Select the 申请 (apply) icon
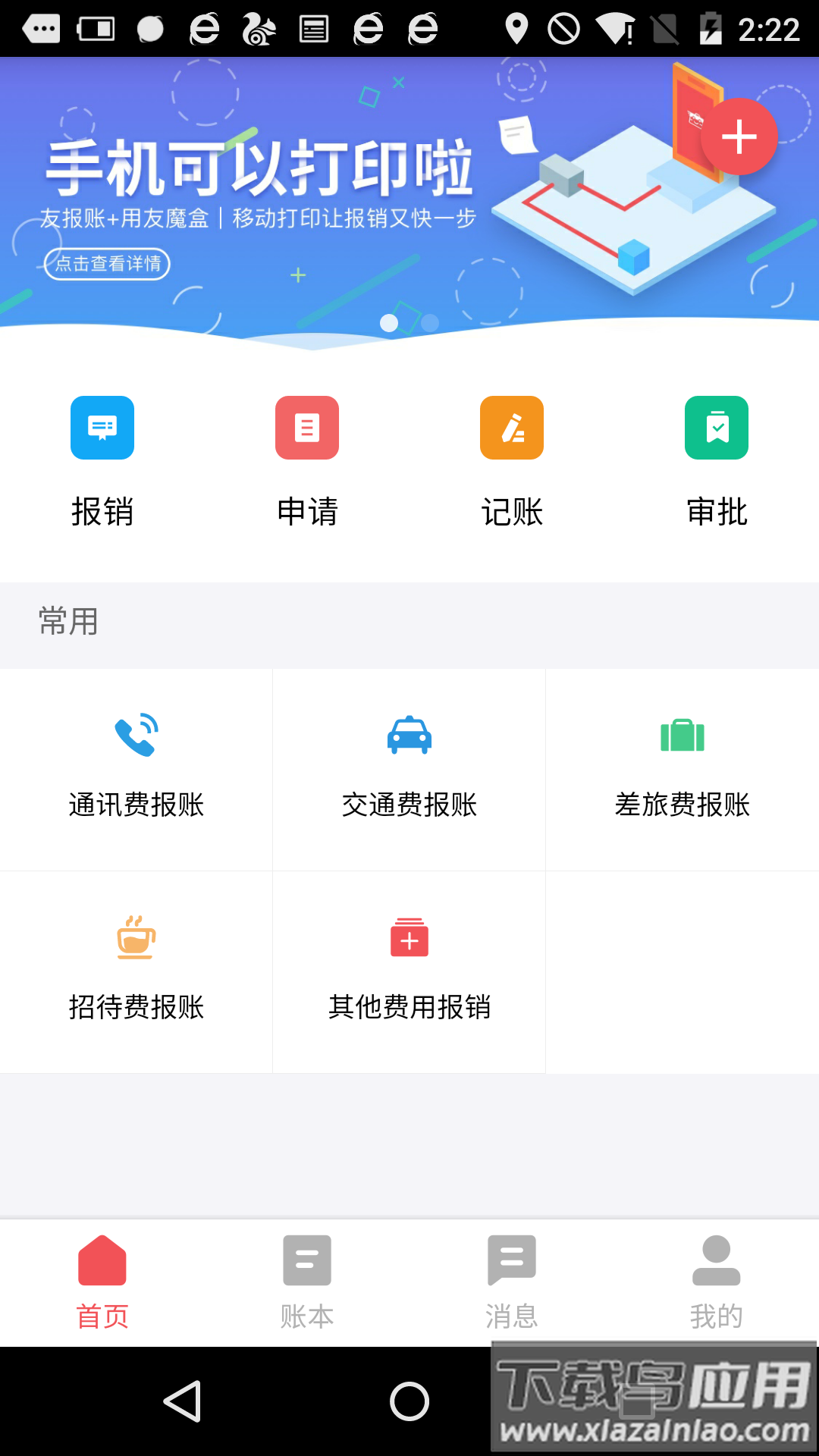The image size is (819, 1456). click(x=306, y=428)
